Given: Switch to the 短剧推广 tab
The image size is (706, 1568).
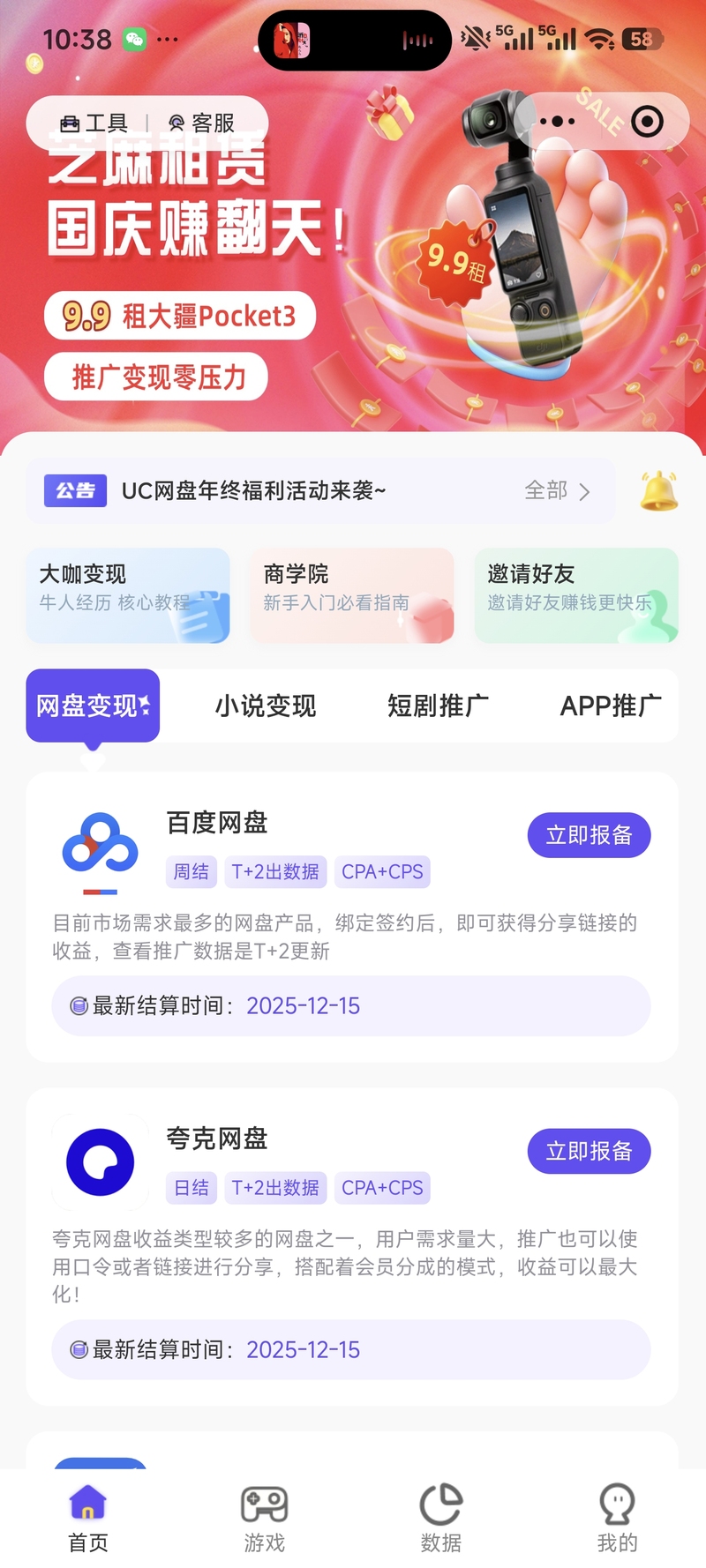Looking at the screenshot, I should tap(438, 706).
